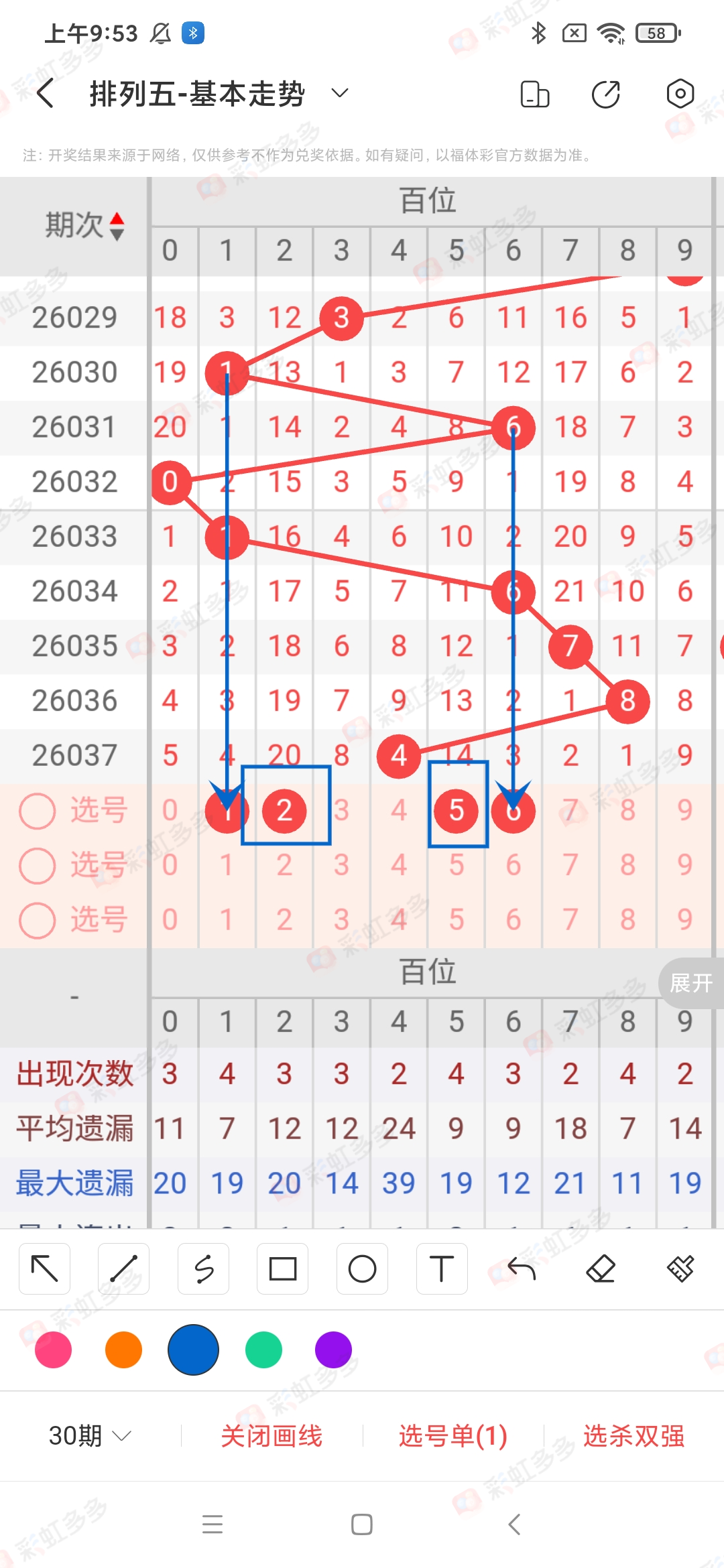Undo the last drawn annotation

pyautogui.click(x=522, y=1268)
